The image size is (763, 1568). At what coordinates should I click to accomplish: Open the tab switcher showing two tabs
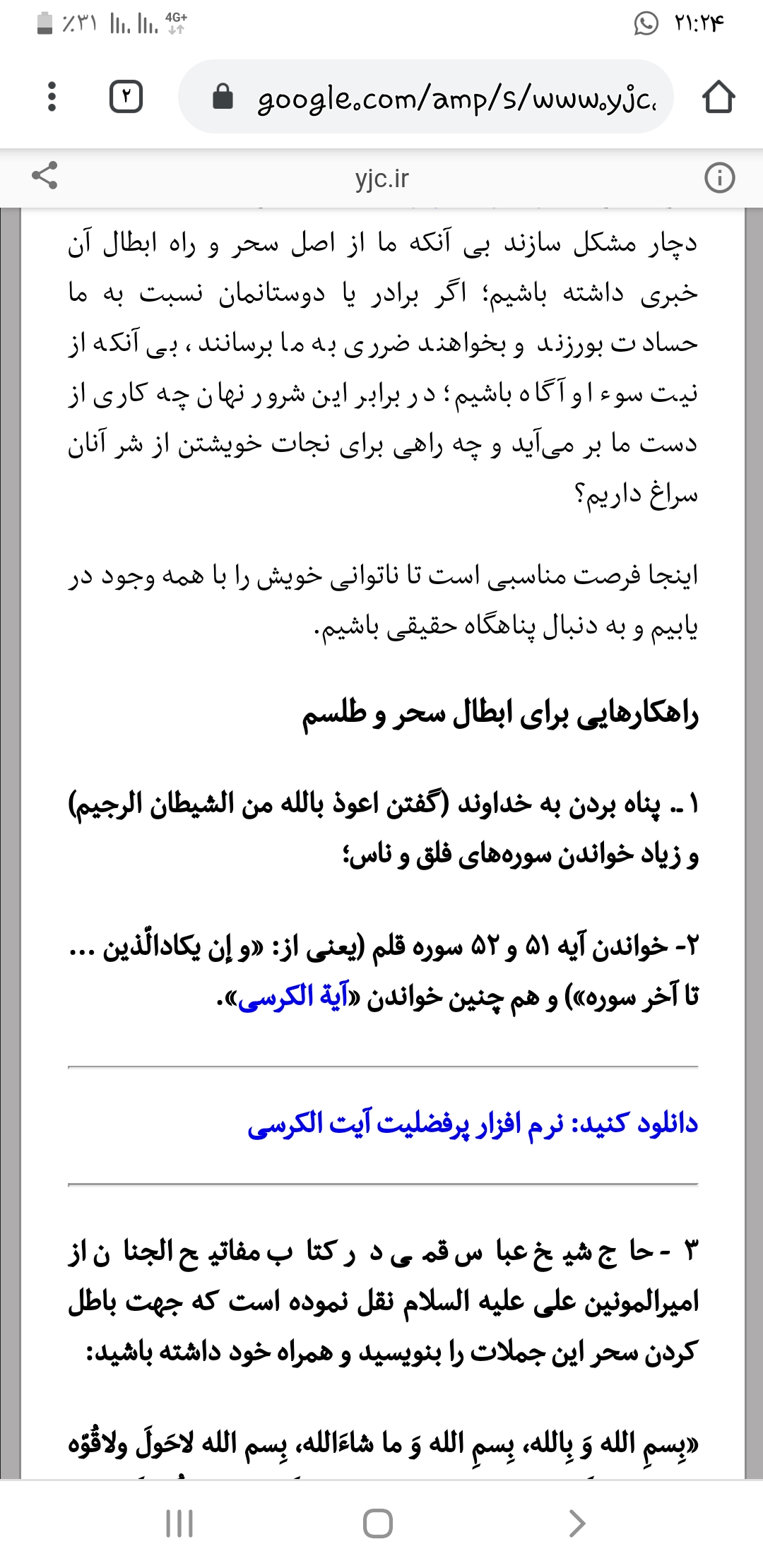coord(126,97)
